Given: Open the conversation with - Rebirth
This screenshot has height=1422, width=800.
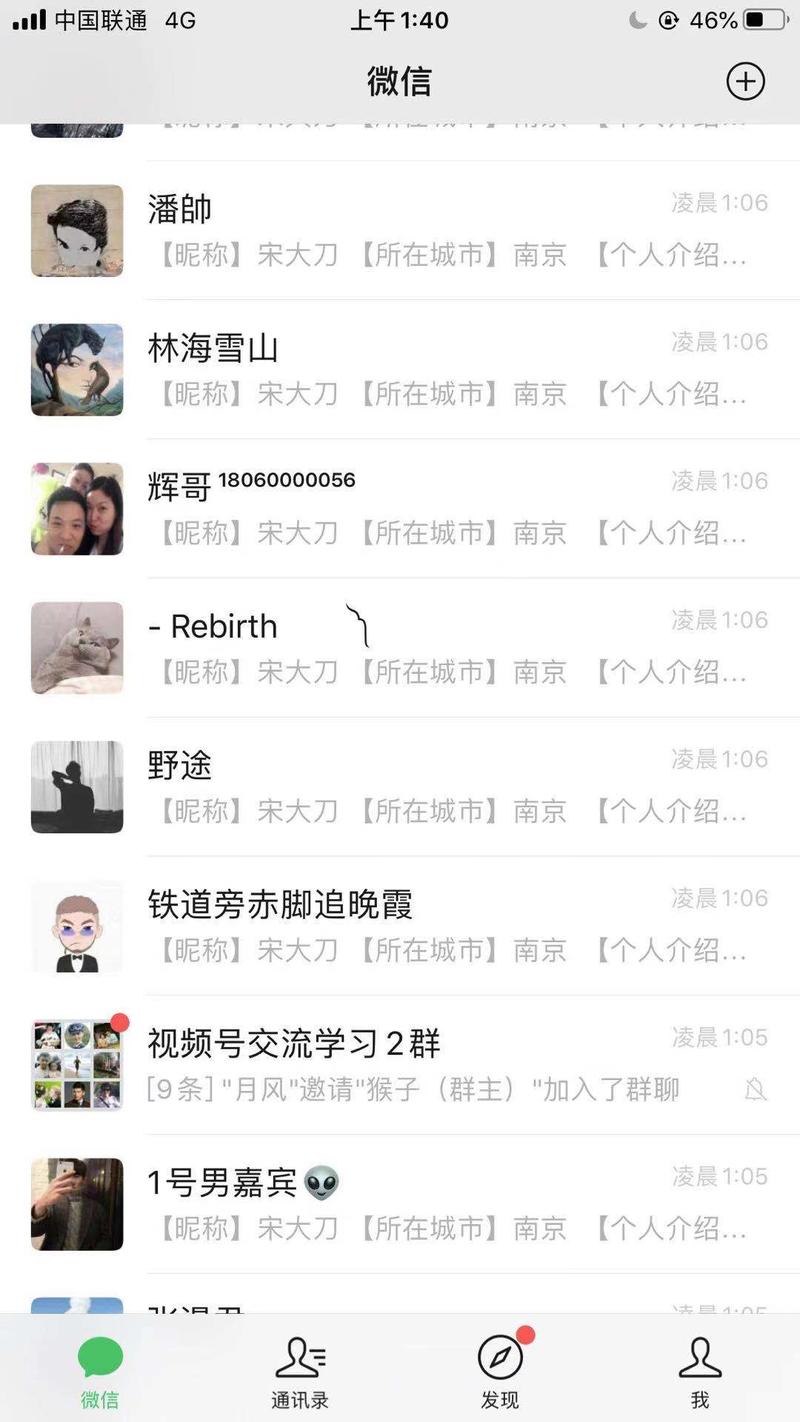Looking at the screenshot, I should 400,648.
